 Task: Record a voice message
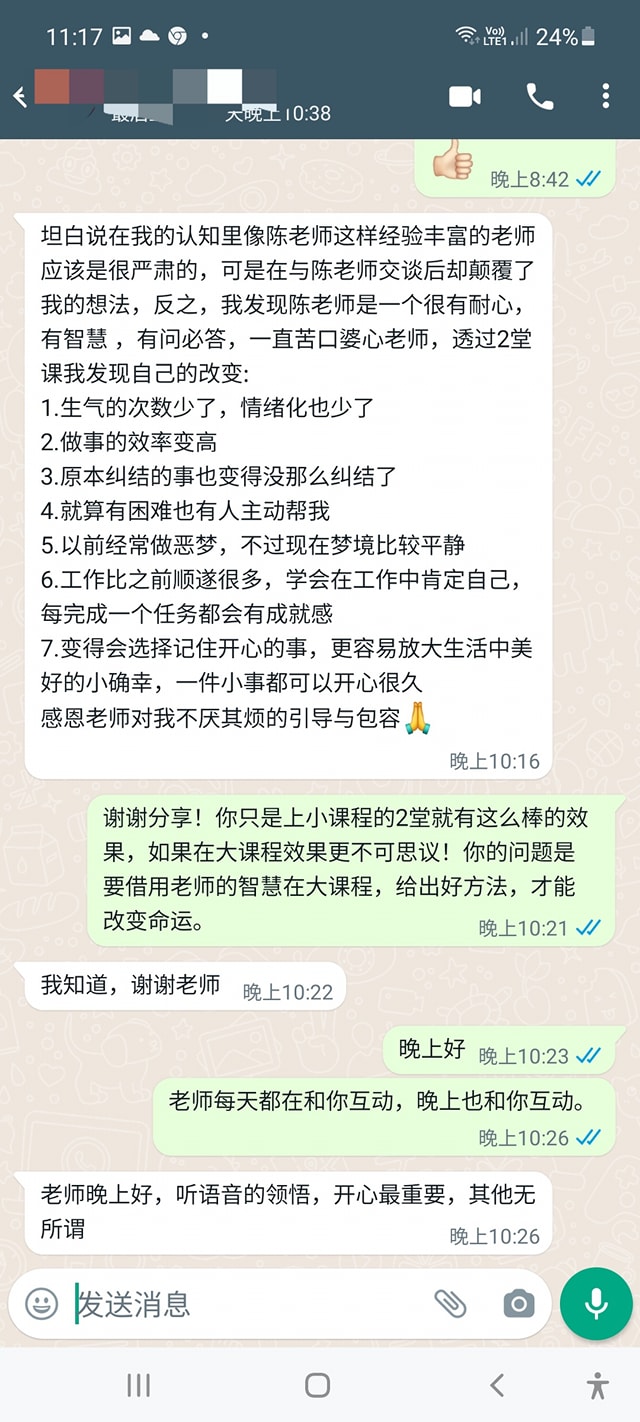pyautogui.click(x=597, y=1303)
